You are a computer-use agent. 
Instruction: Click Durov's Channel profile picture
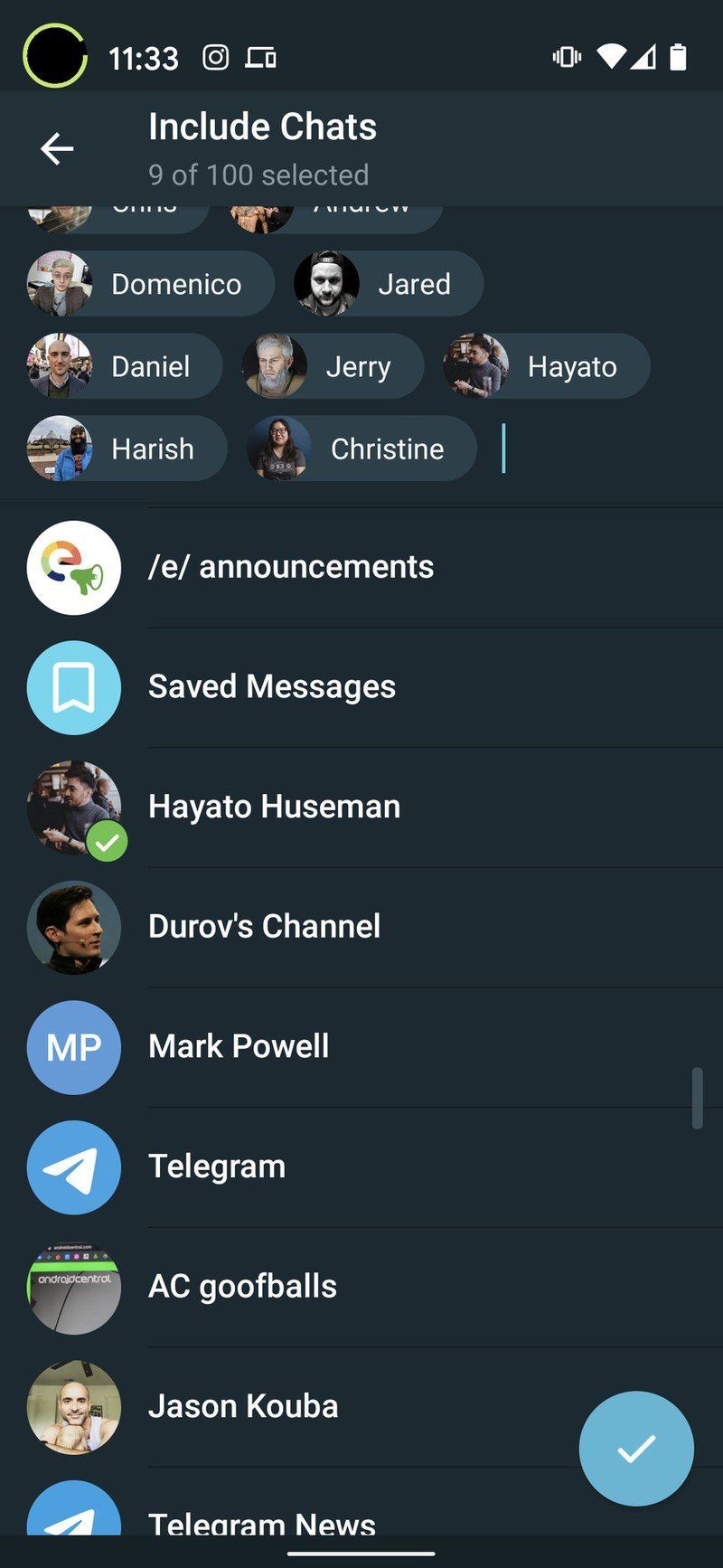(73, 928)
